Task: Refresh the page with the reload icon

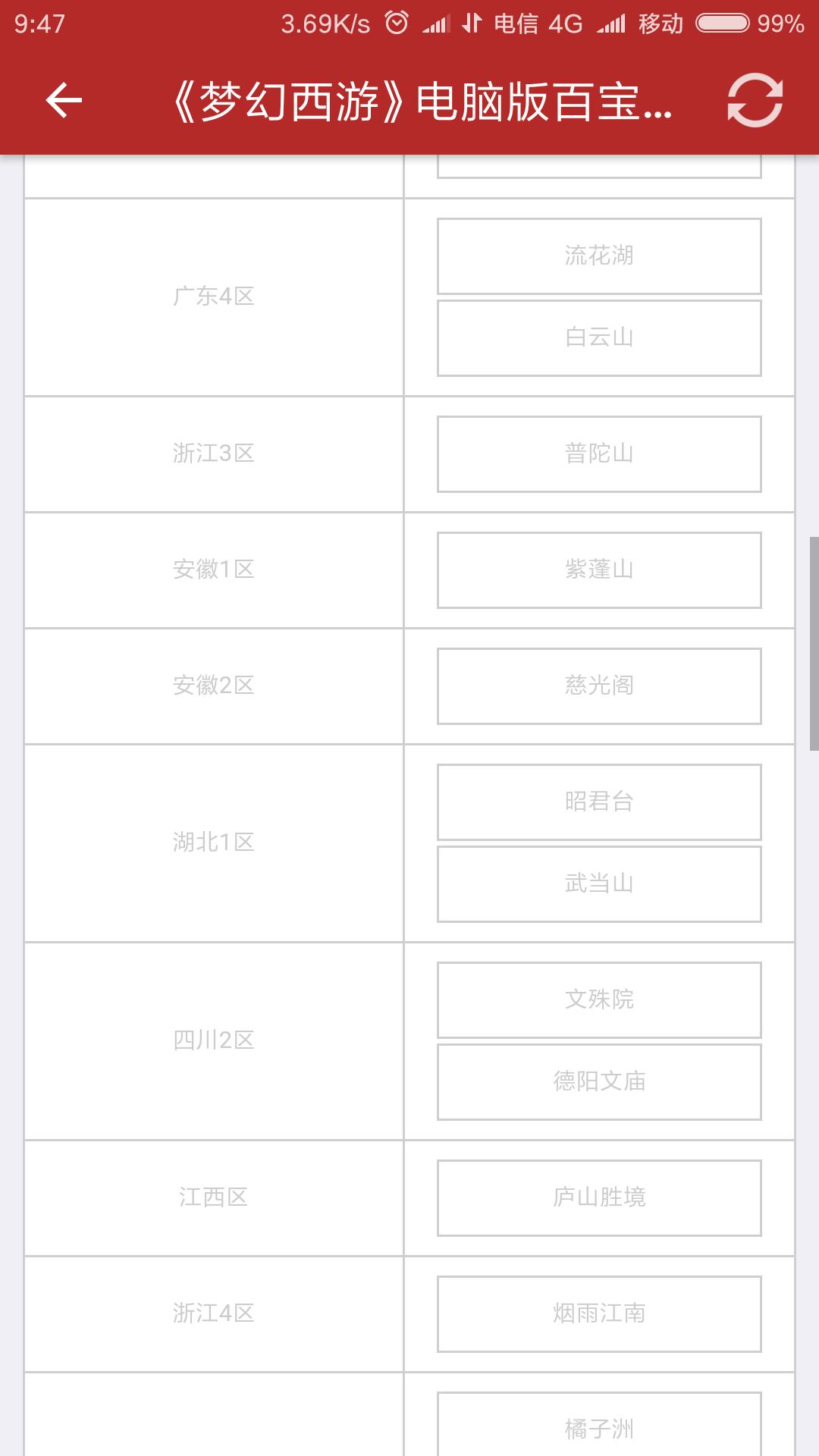Action: pyautogui.click(x=755, y=100)
